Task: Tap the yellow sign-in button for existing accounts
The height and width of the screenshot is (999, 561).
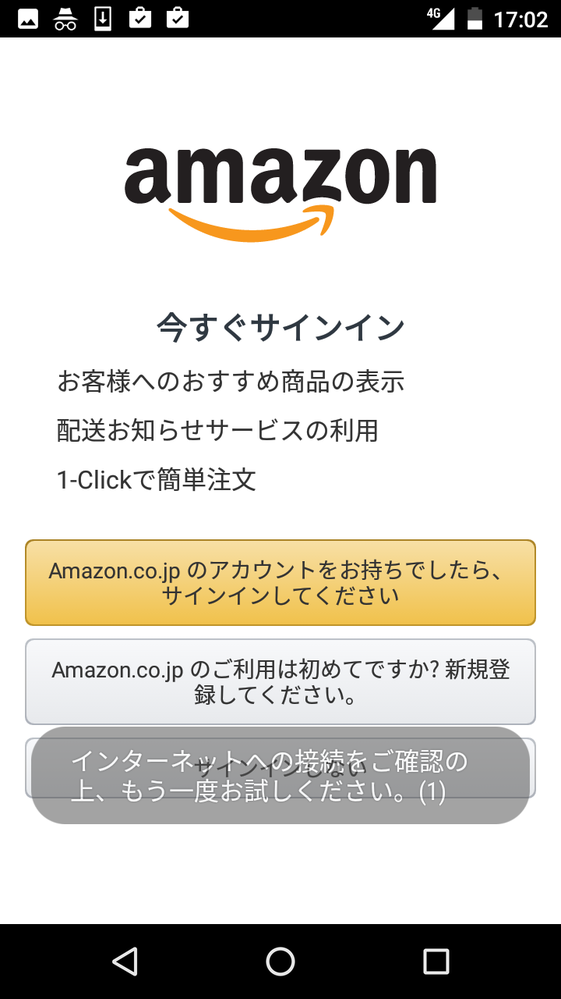Action: (x=280, y=582)
